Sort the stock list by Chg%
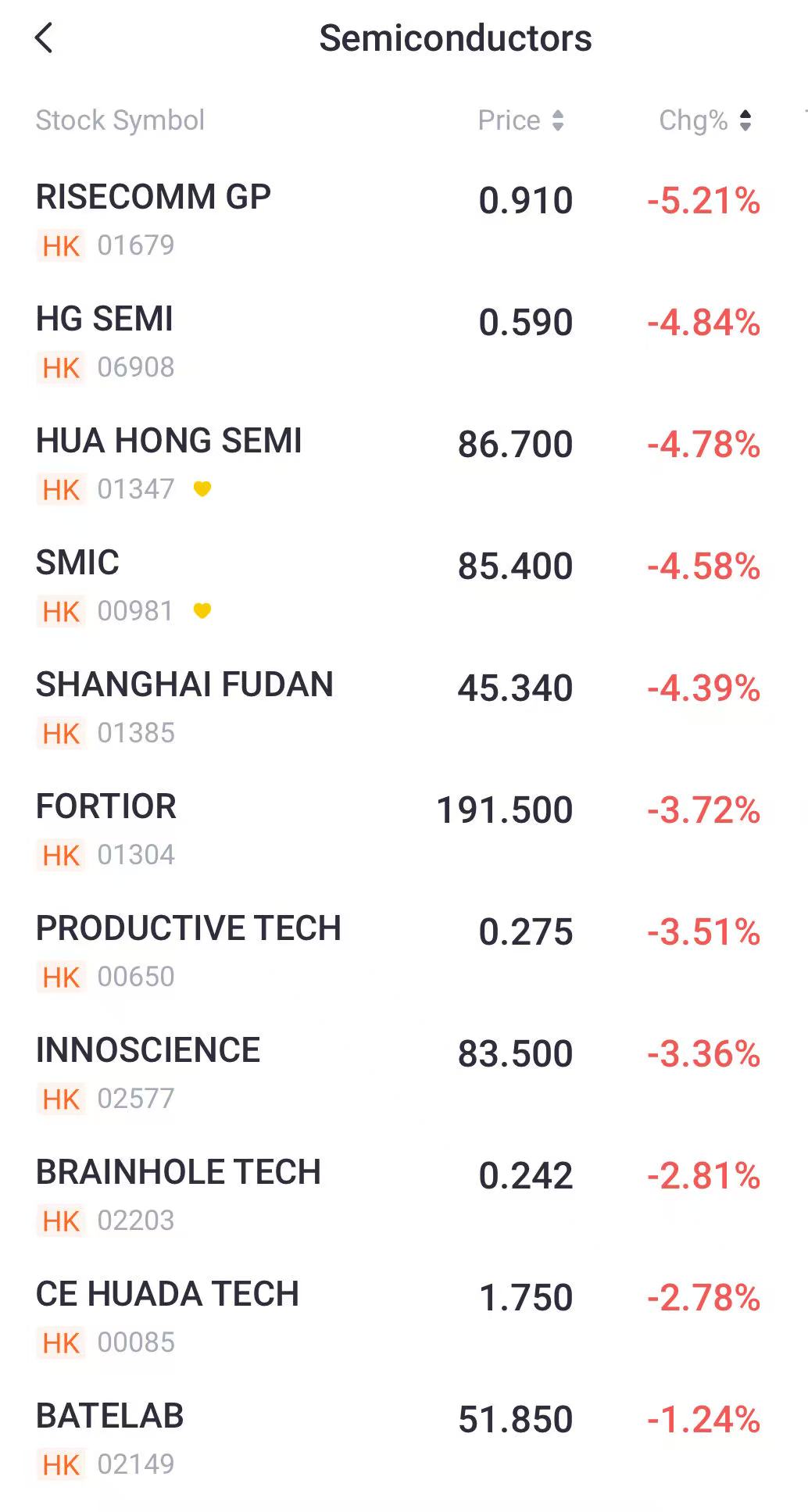Image resolution: width=808 pixels, height=1512 pixels. tap(705, 120)
